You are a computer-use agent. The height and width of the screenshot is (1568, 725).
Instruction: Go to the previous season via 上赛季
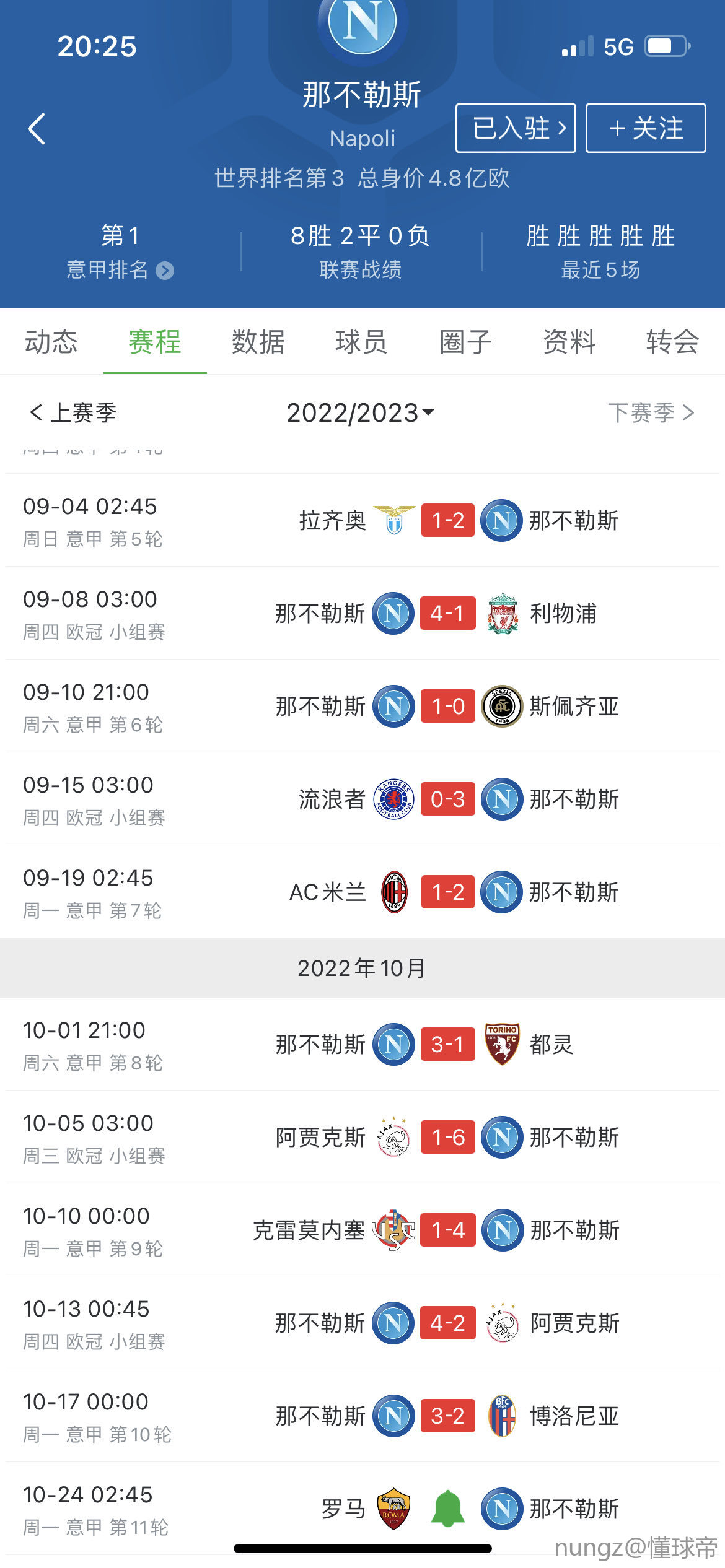tap(73, 412)
